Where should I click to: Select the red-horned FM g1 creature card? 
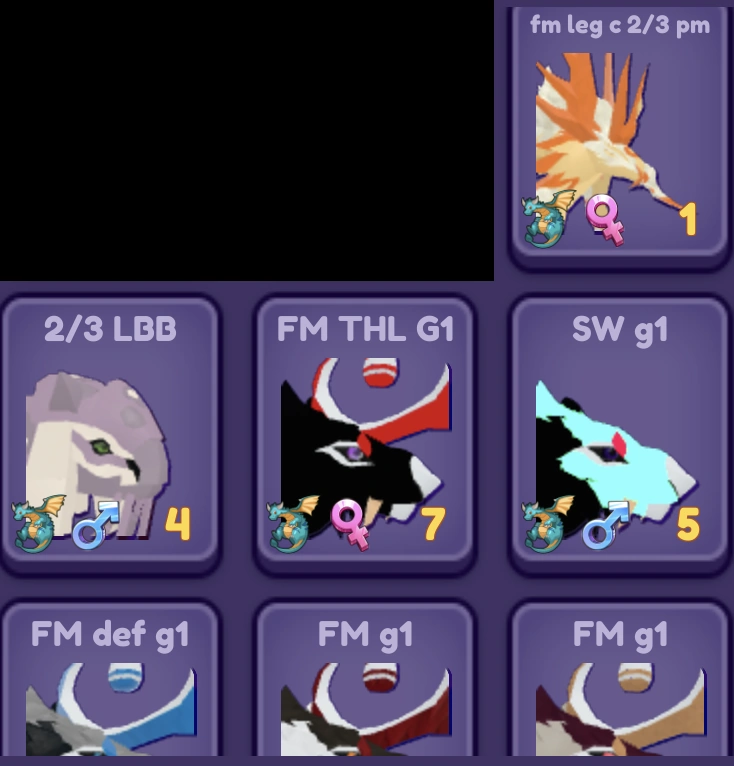click(x=365, y=690)
